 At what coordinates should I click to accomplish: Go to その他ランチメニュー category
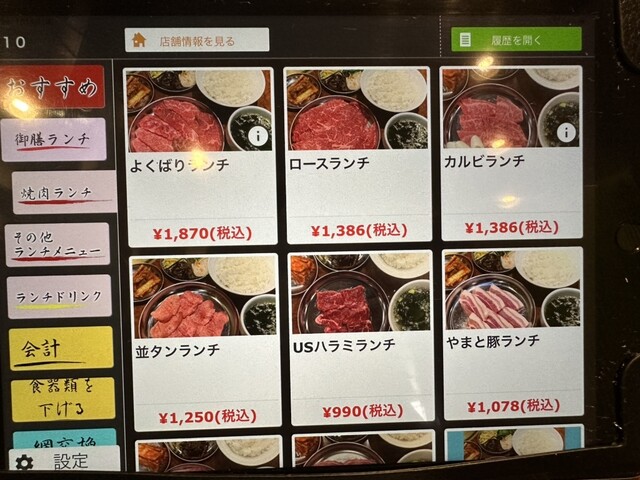point(57,244)
